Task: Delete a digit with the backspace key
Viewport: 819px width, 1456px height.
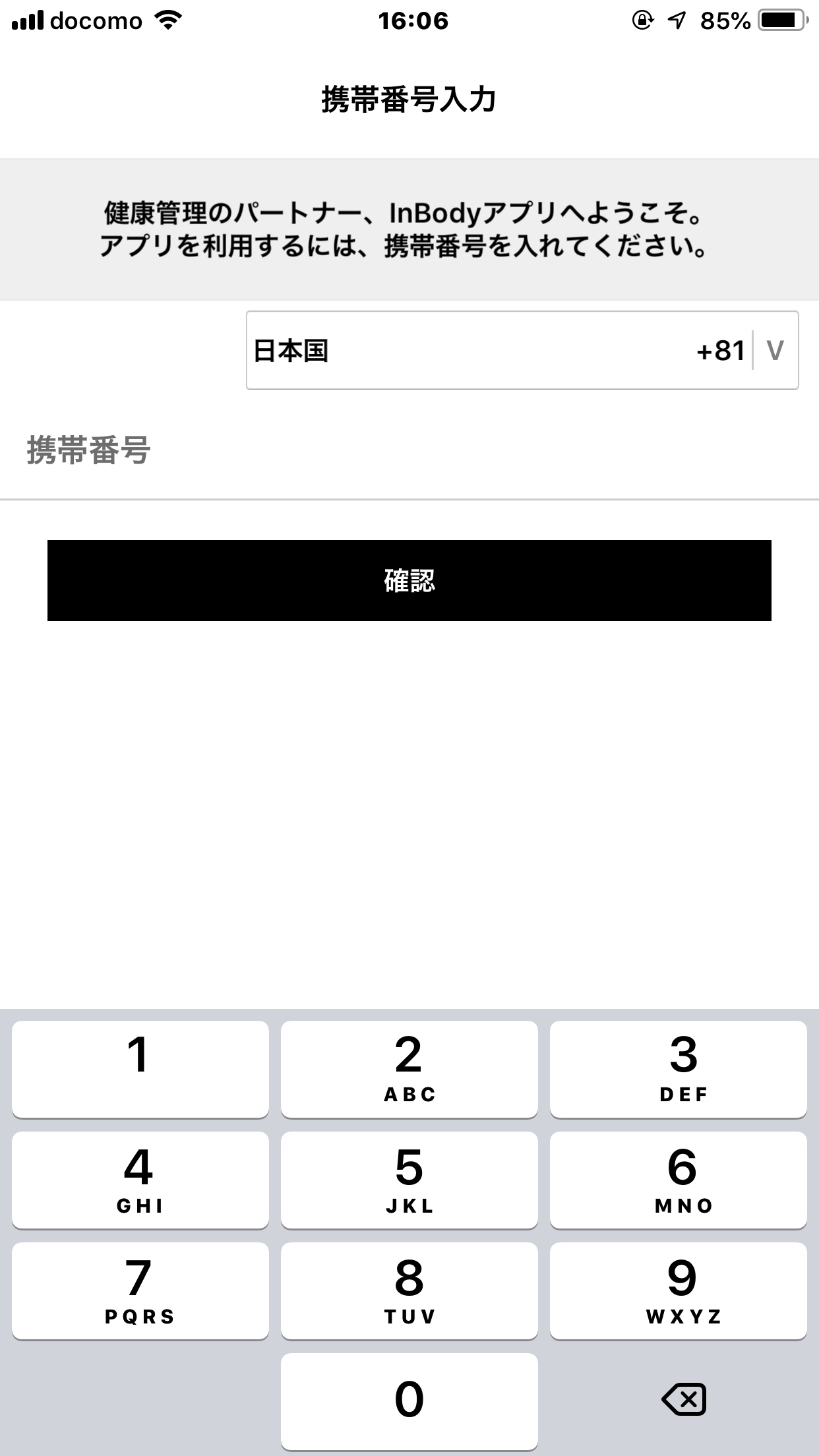Action: [683, 1400]
